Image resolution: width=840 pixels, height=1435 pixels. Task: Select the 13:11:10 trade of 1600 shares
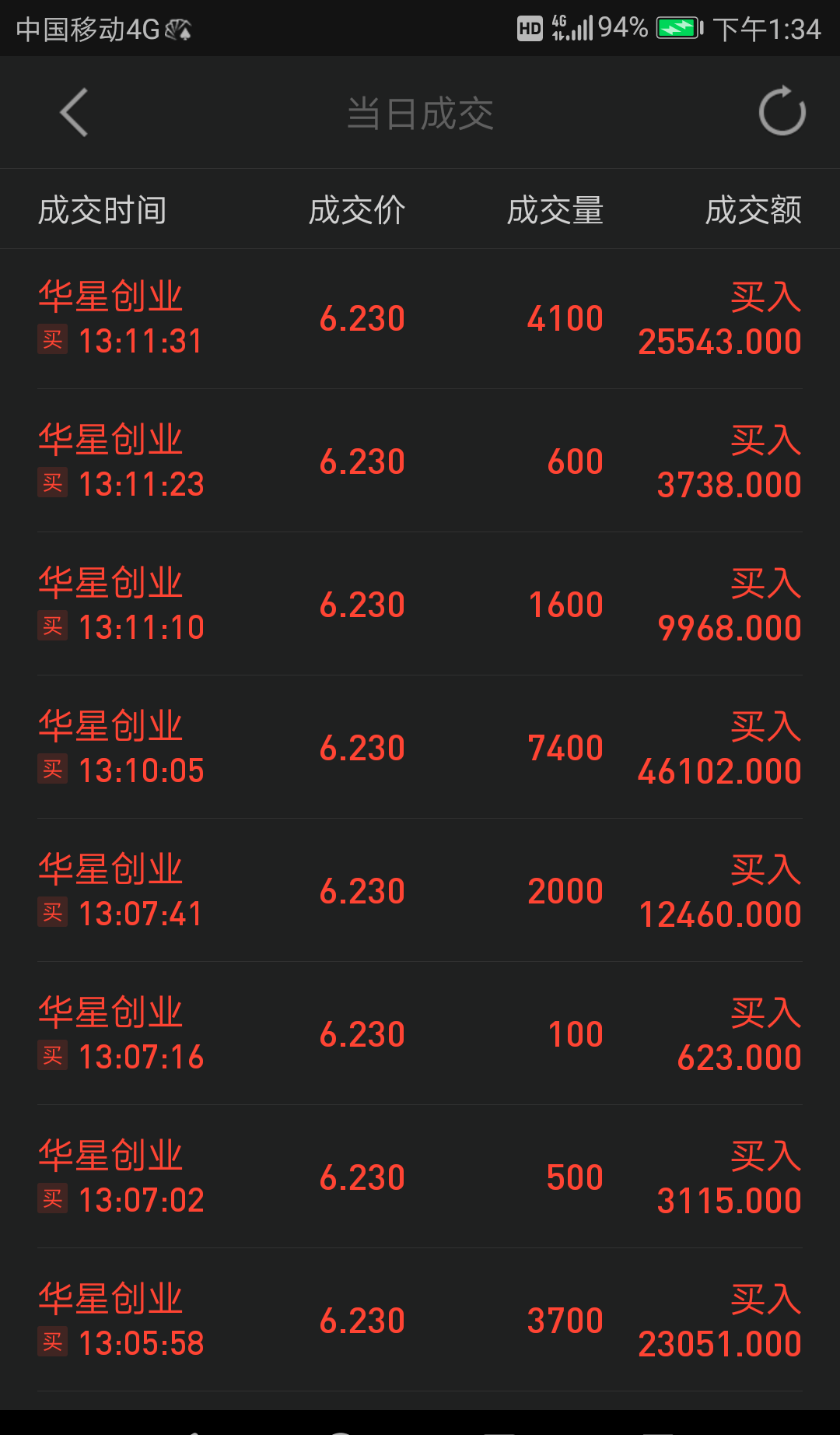click(x=420, y=605)
